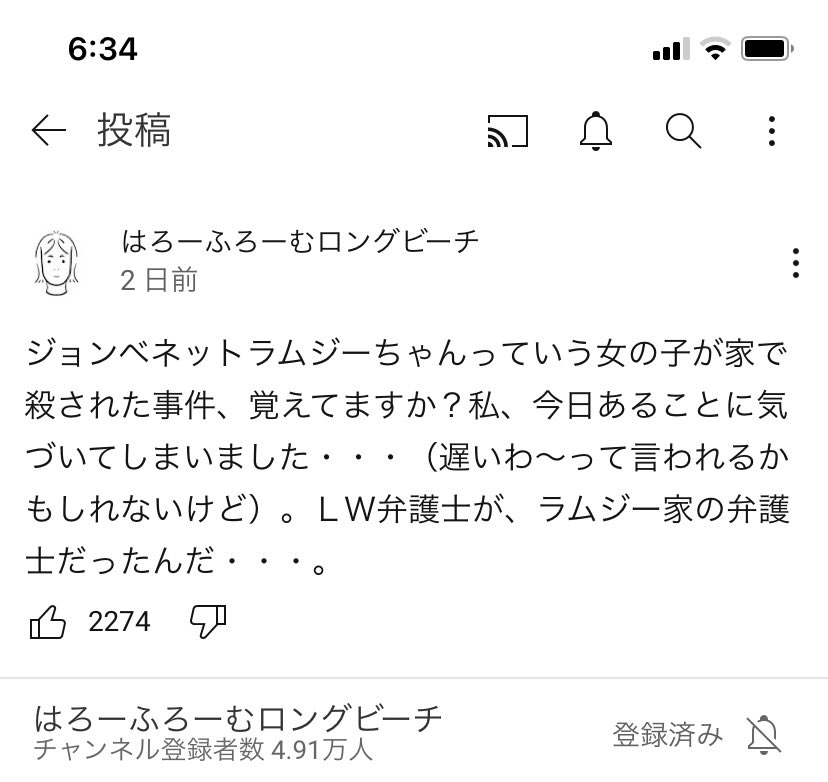The height and width of the screenshot is (782, 828).
Task: Change notification settings via the muted bell
Action: click(x=765, y=735)
